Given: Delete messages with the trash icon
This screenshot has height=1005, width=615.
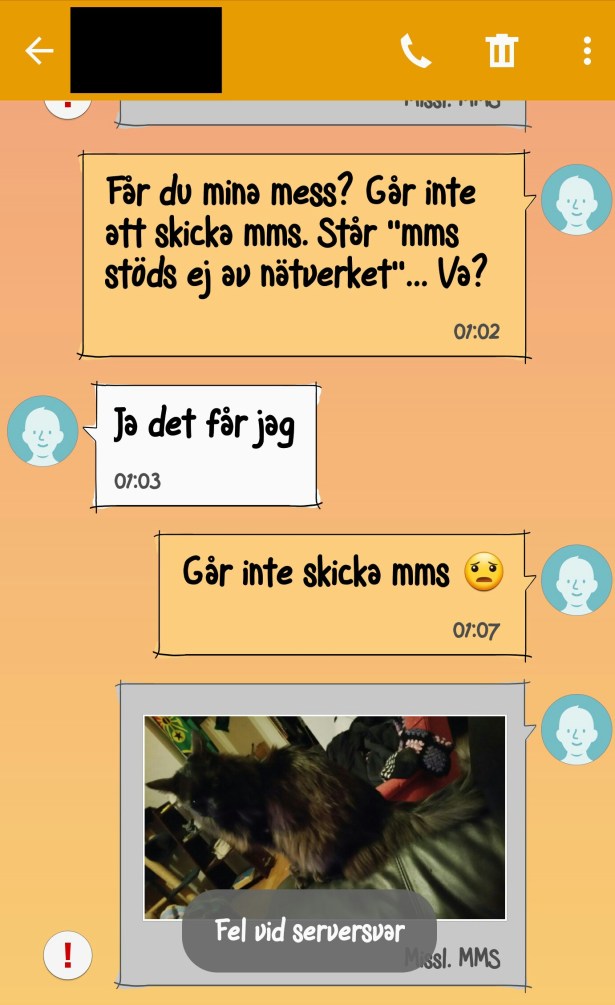Looking at the screenshot, I should point(501,50).
